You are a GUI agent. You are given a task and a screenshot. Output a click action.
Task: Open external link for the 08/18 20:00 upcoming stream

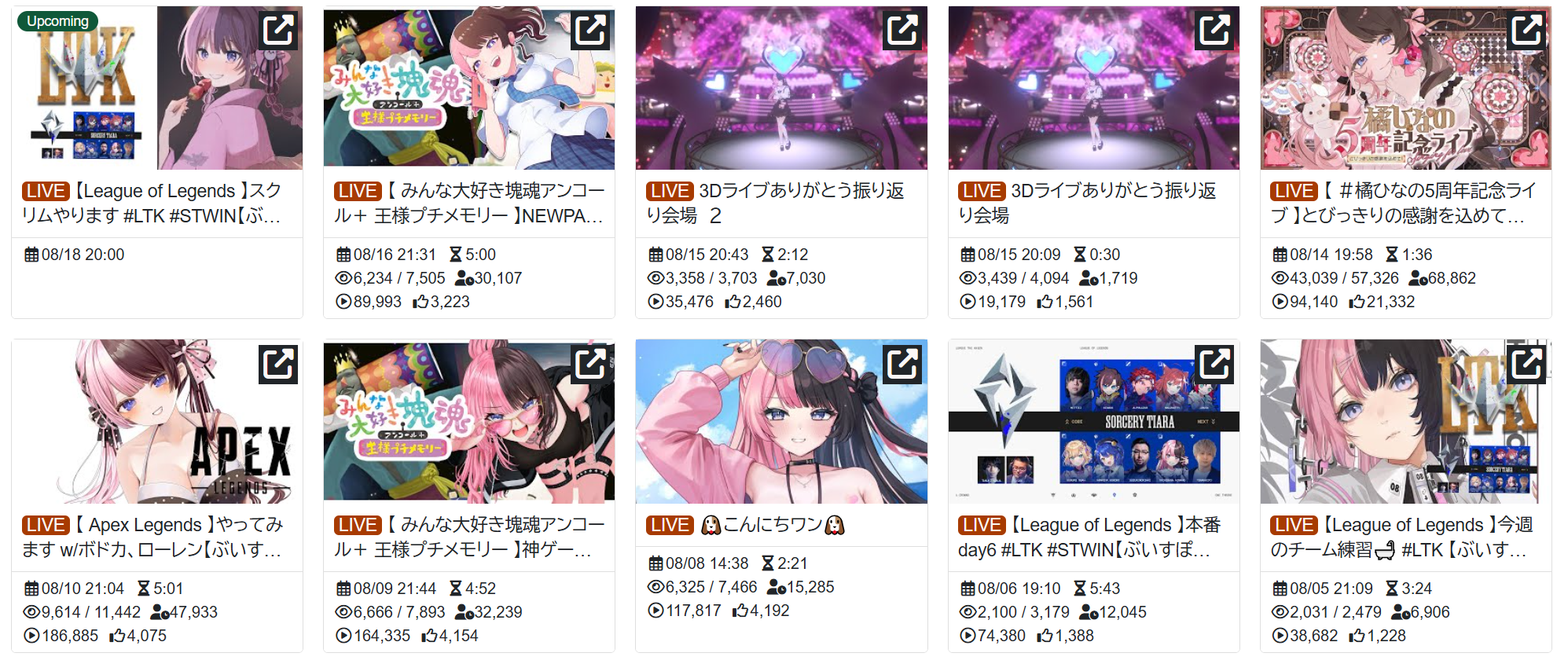[278, 31]
